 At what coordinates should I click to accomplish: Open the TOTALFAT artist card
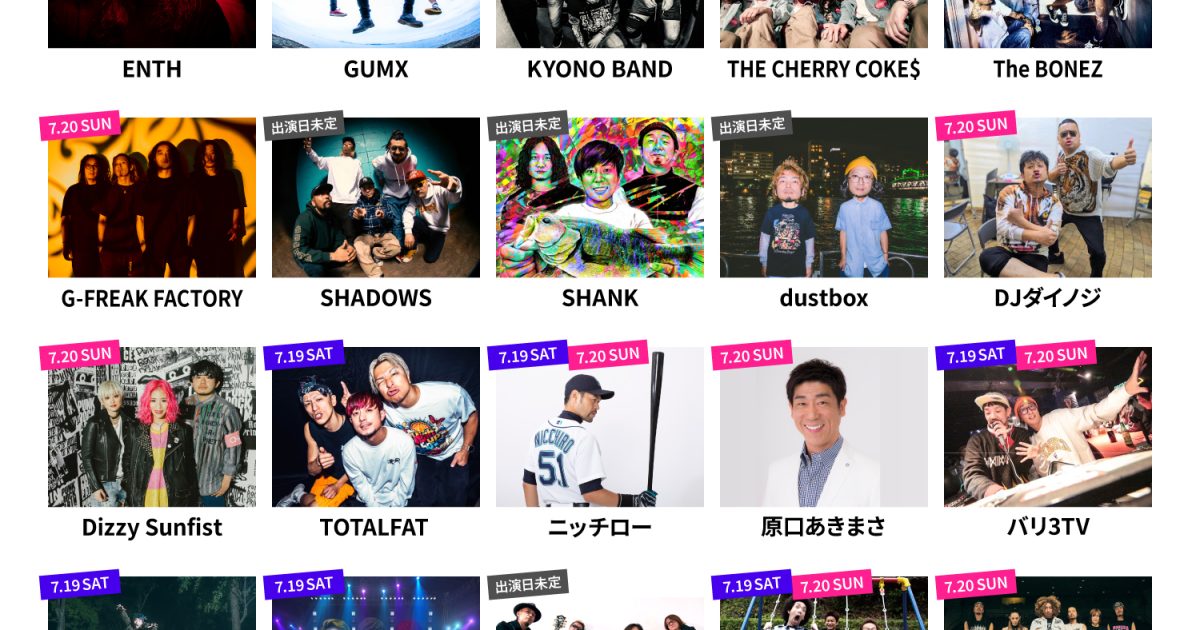(x=376, y=428)
